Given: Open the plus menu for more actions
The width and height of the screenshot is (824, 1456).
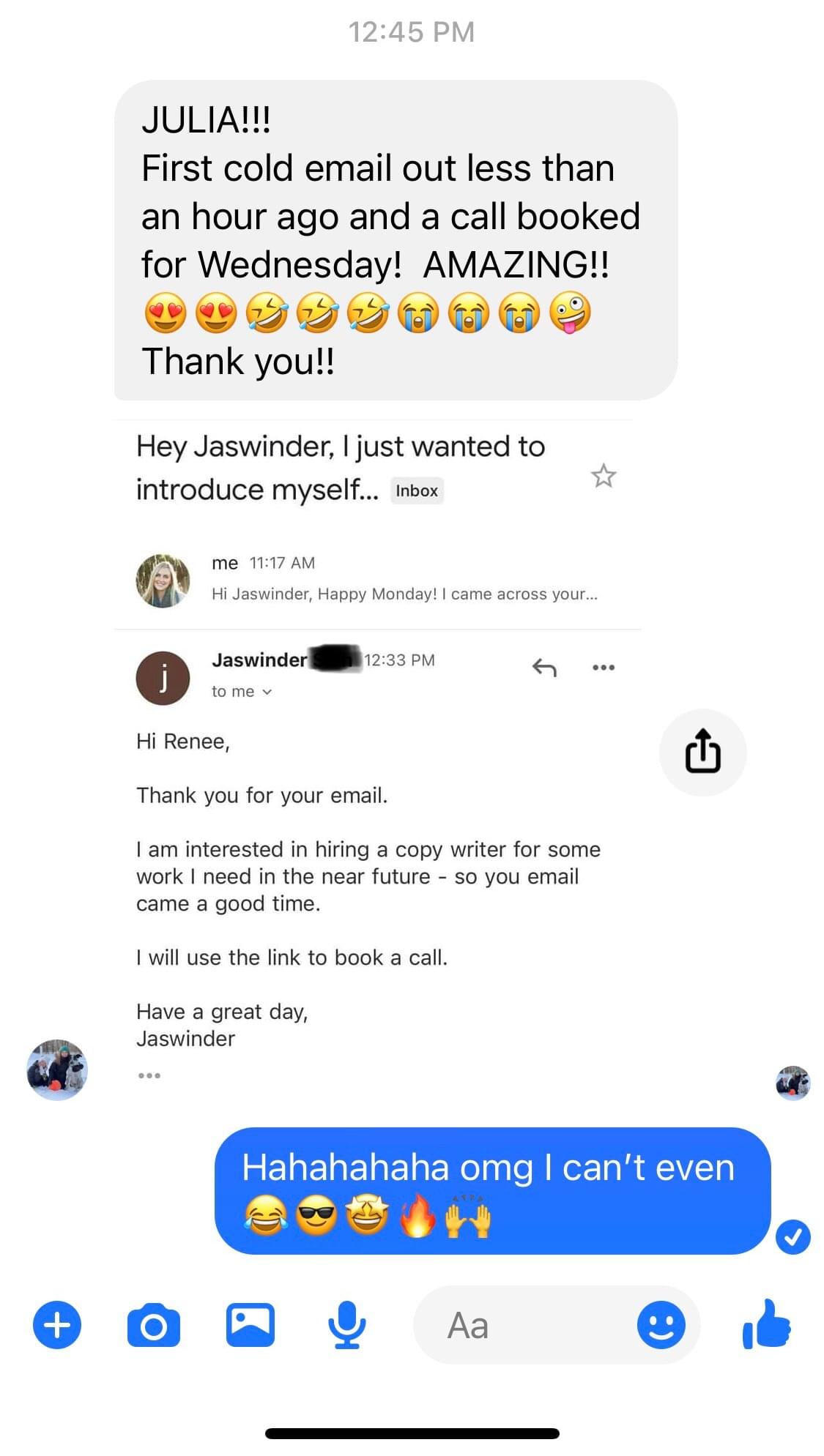Looking at the screenshot, I should click(57, 1324).
